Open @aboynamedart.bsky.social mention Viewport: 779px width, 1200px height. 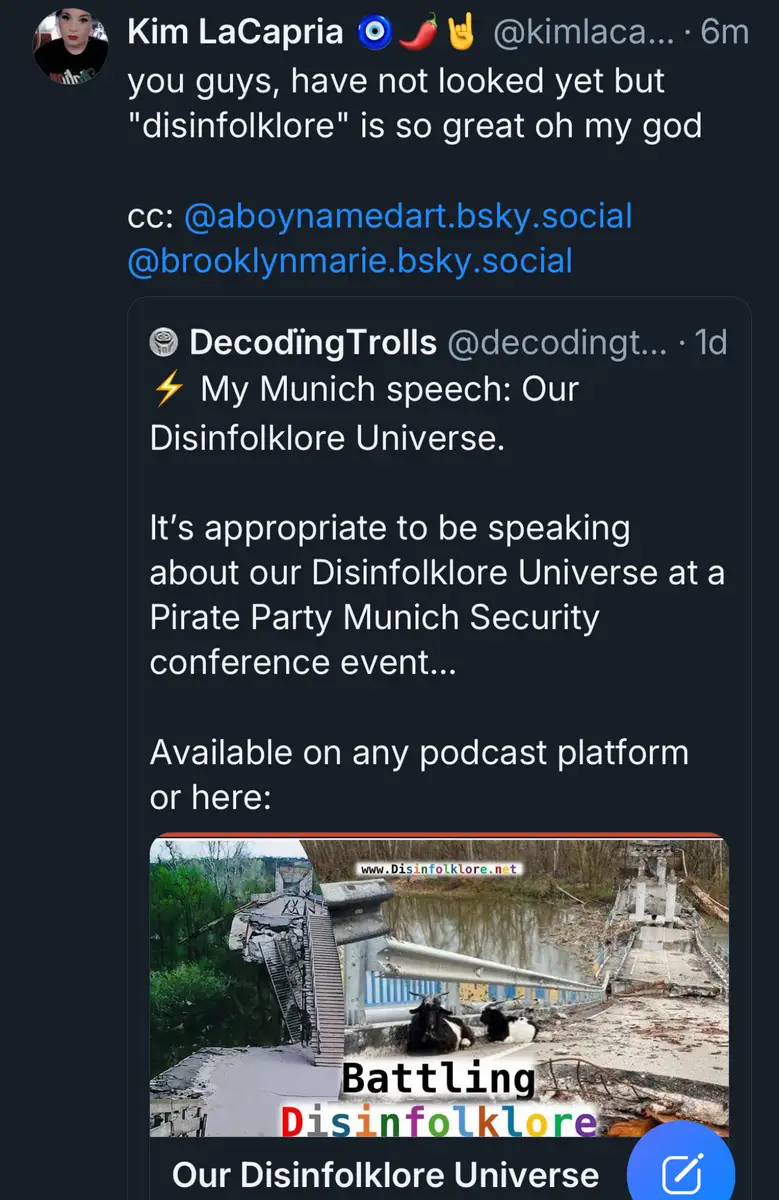[408, 215]
